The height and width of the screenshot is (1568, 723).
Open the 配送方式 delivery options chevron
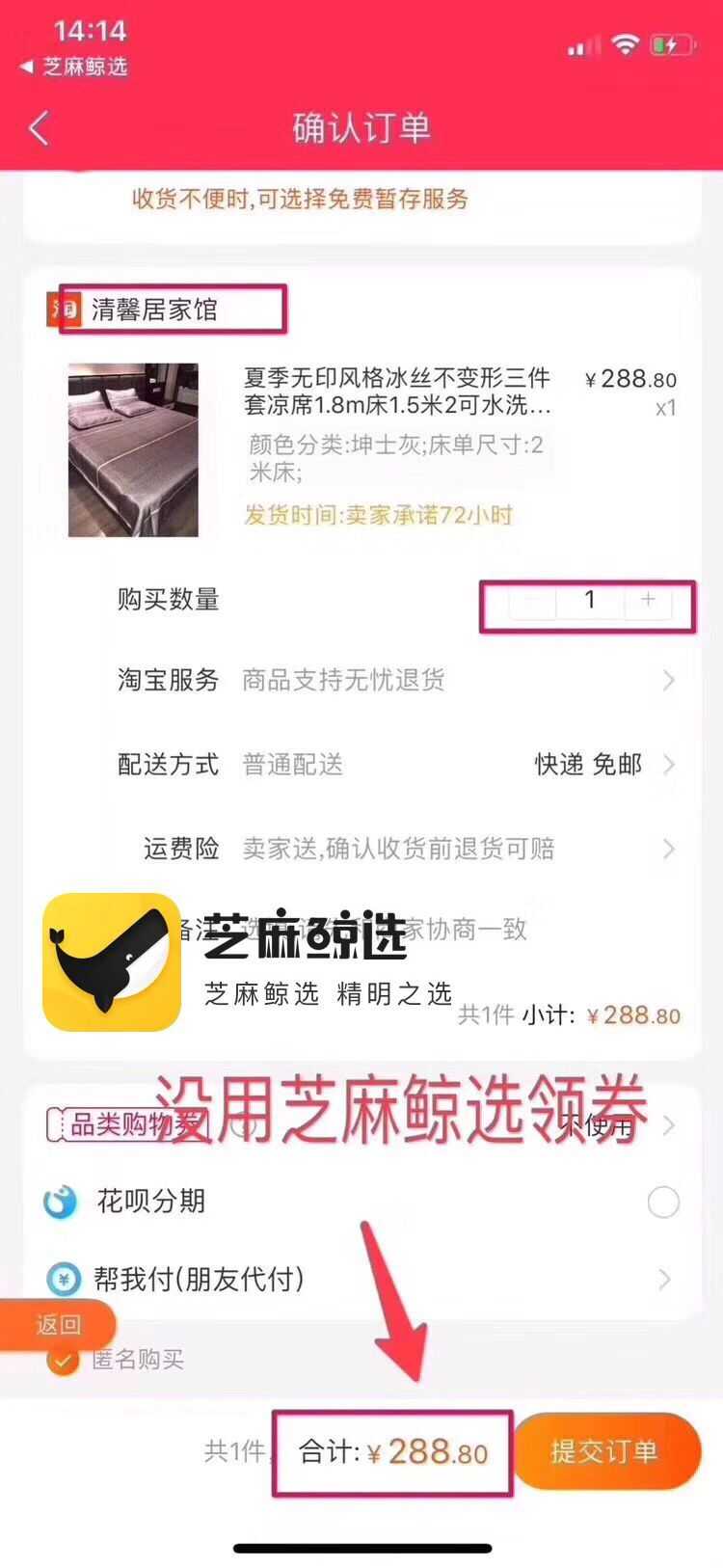coord(668,765)
